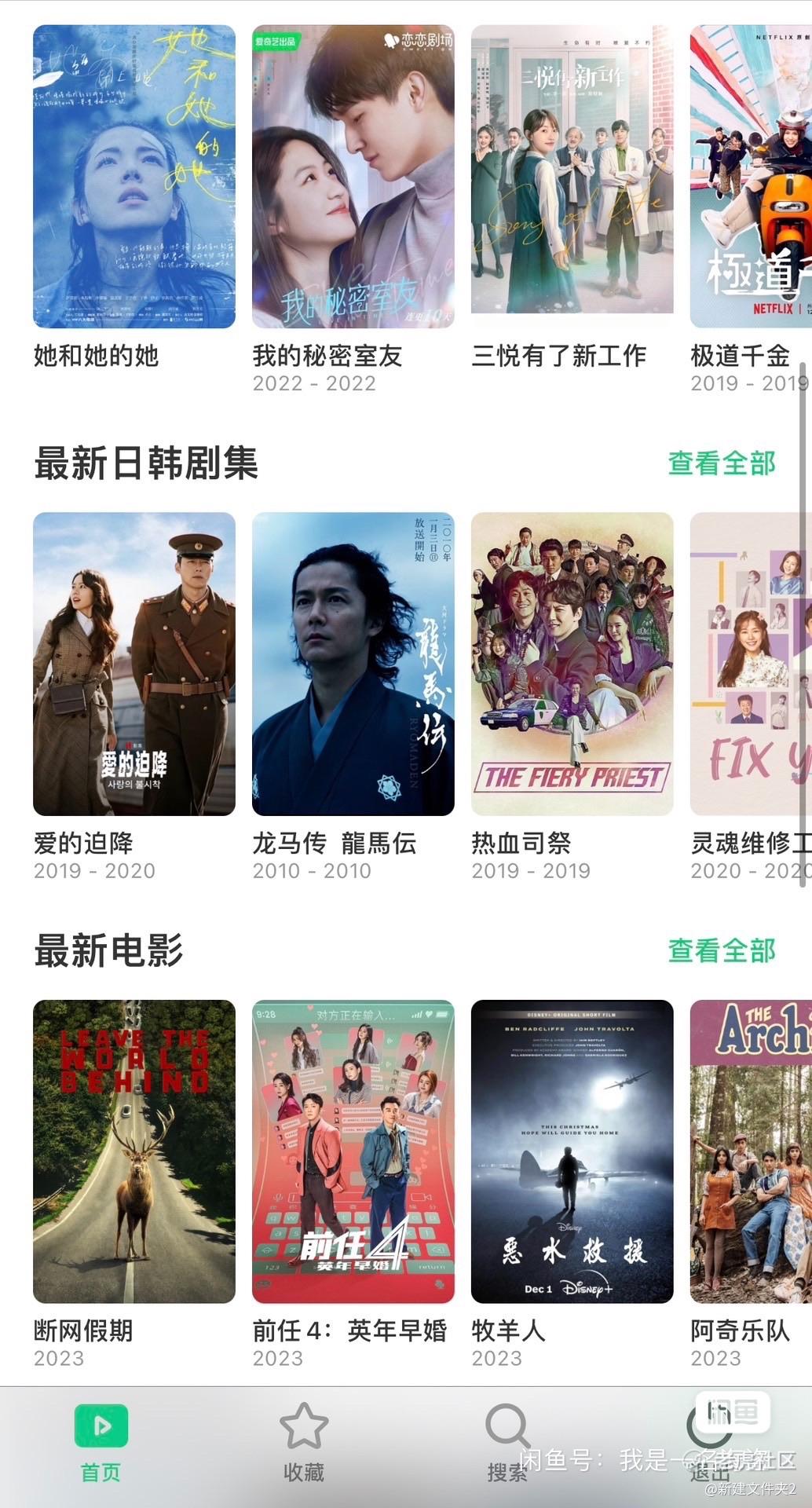Screen dimensions: 812x1508
Task: Go to the 首页 tab
Action: tap(101, 1442)
